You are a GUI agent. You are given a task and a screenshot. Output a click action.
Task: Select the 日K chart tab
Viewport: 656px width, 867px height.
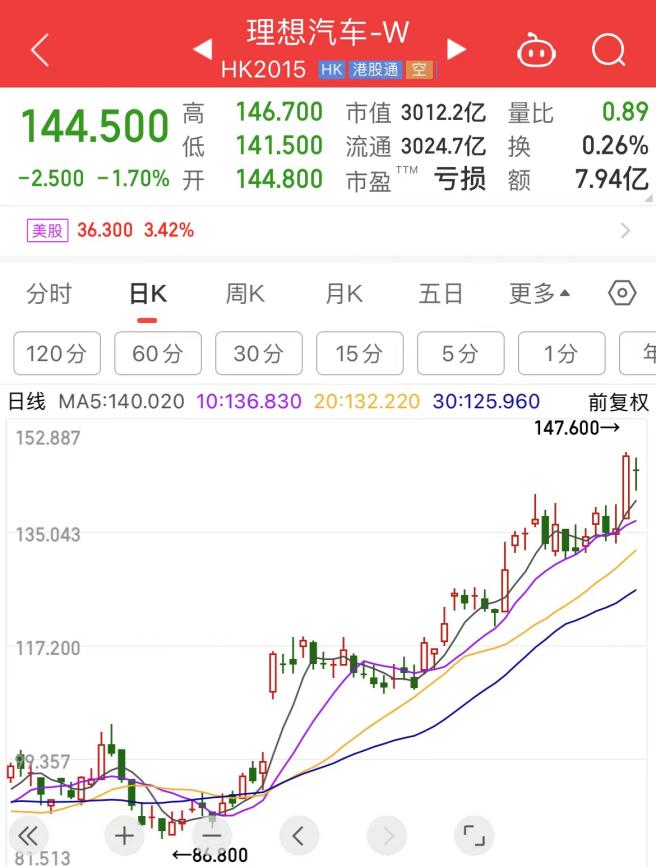point(148,294)
